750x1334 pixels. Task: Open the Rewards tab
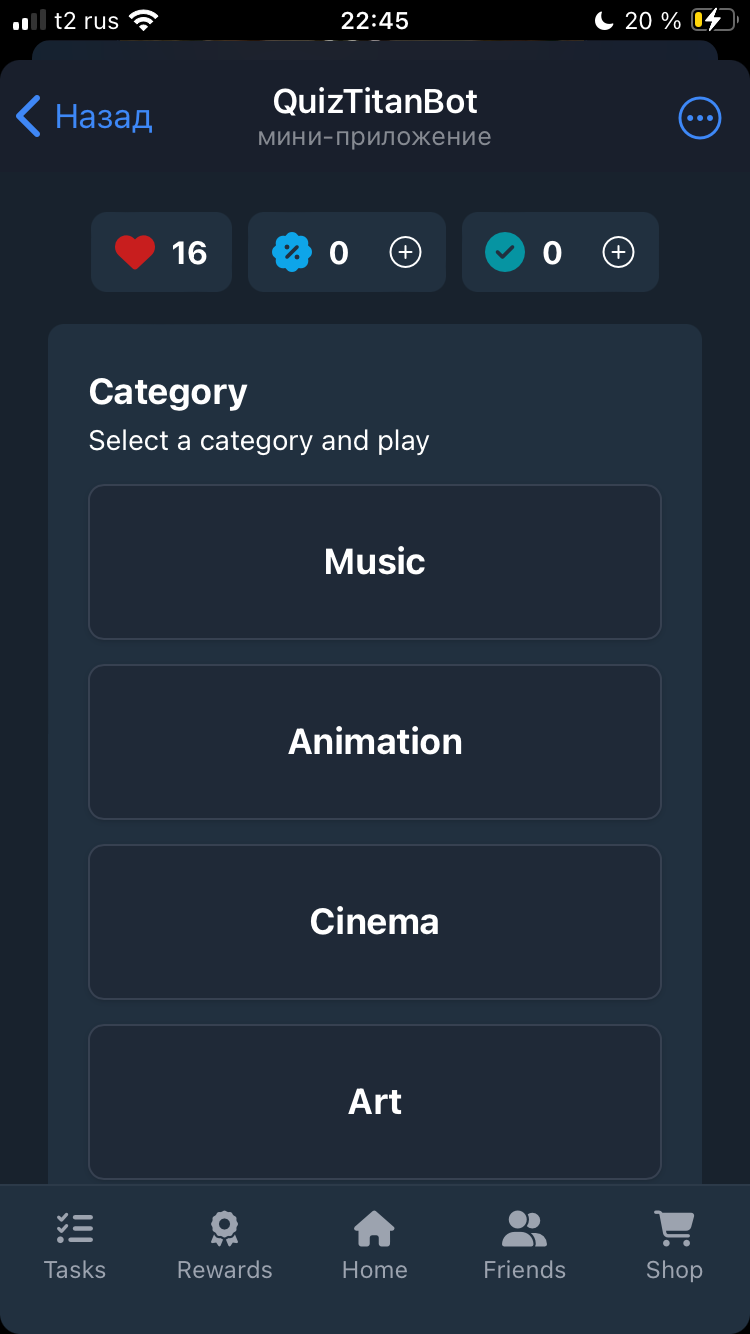[x=225, y=1246]
